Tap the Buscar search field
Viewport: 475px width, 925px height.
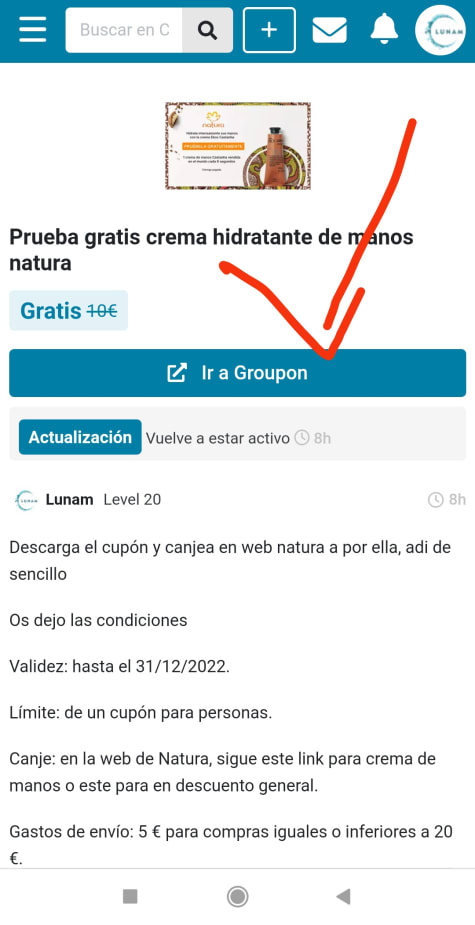(x=124, y=30)
